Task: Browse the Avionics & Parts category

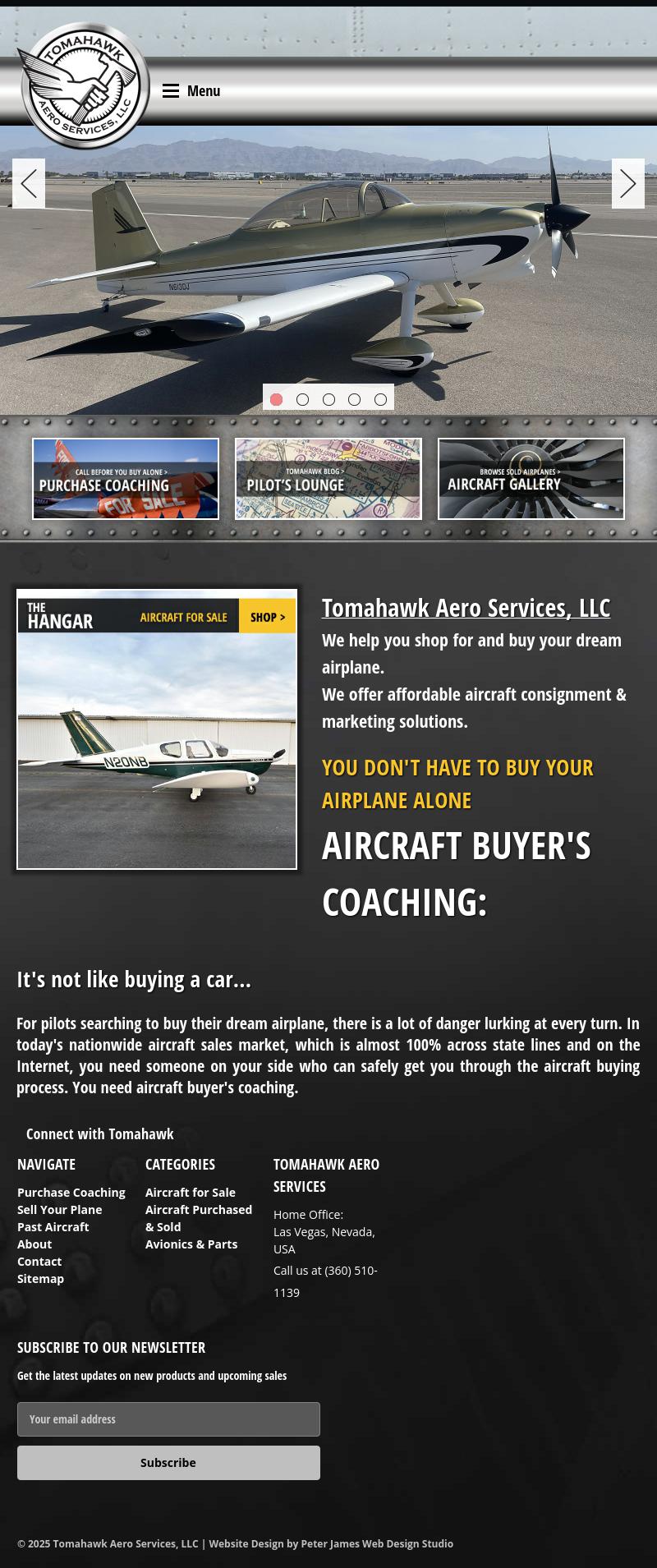Action: (x=191, y=1244)
